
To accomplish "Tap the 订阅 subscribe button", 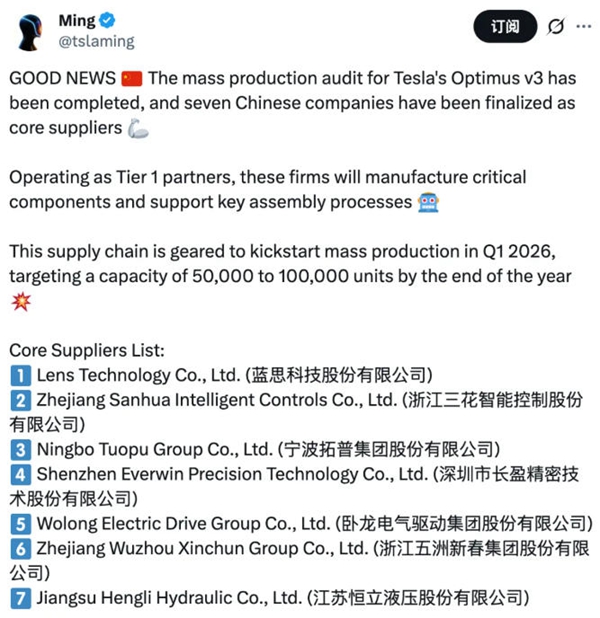I will click(505, 28).
